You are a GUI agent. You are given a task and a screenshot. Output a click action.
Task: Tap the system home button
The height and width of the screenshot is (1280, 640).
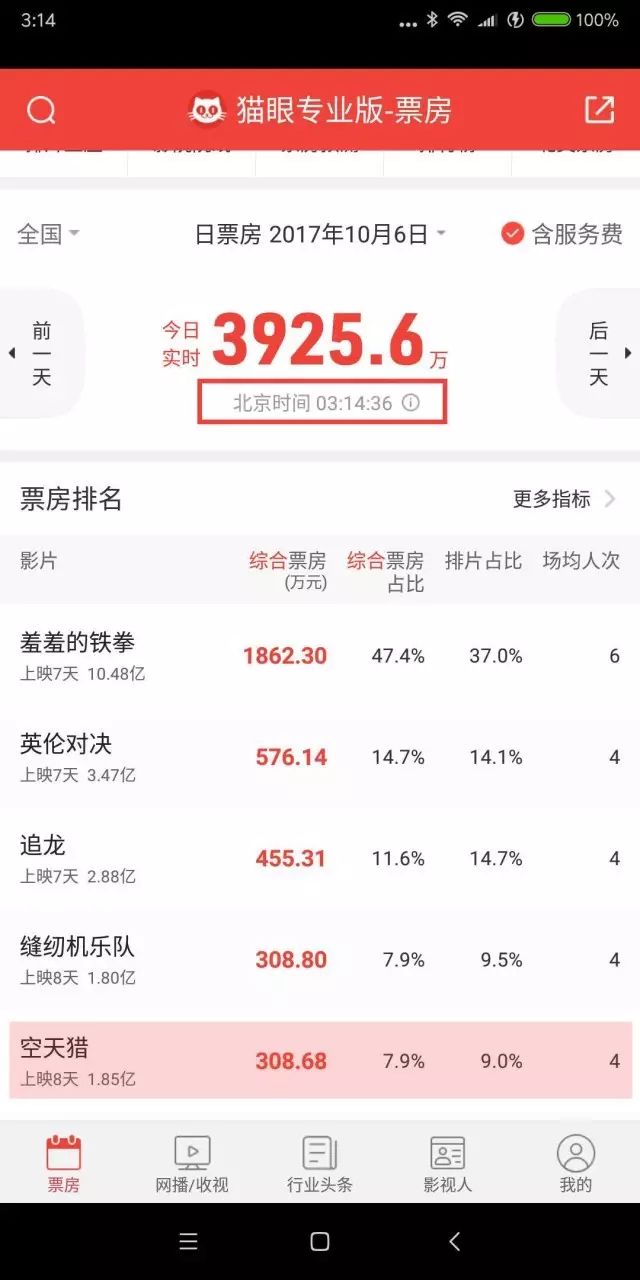tap(320, 1241)
